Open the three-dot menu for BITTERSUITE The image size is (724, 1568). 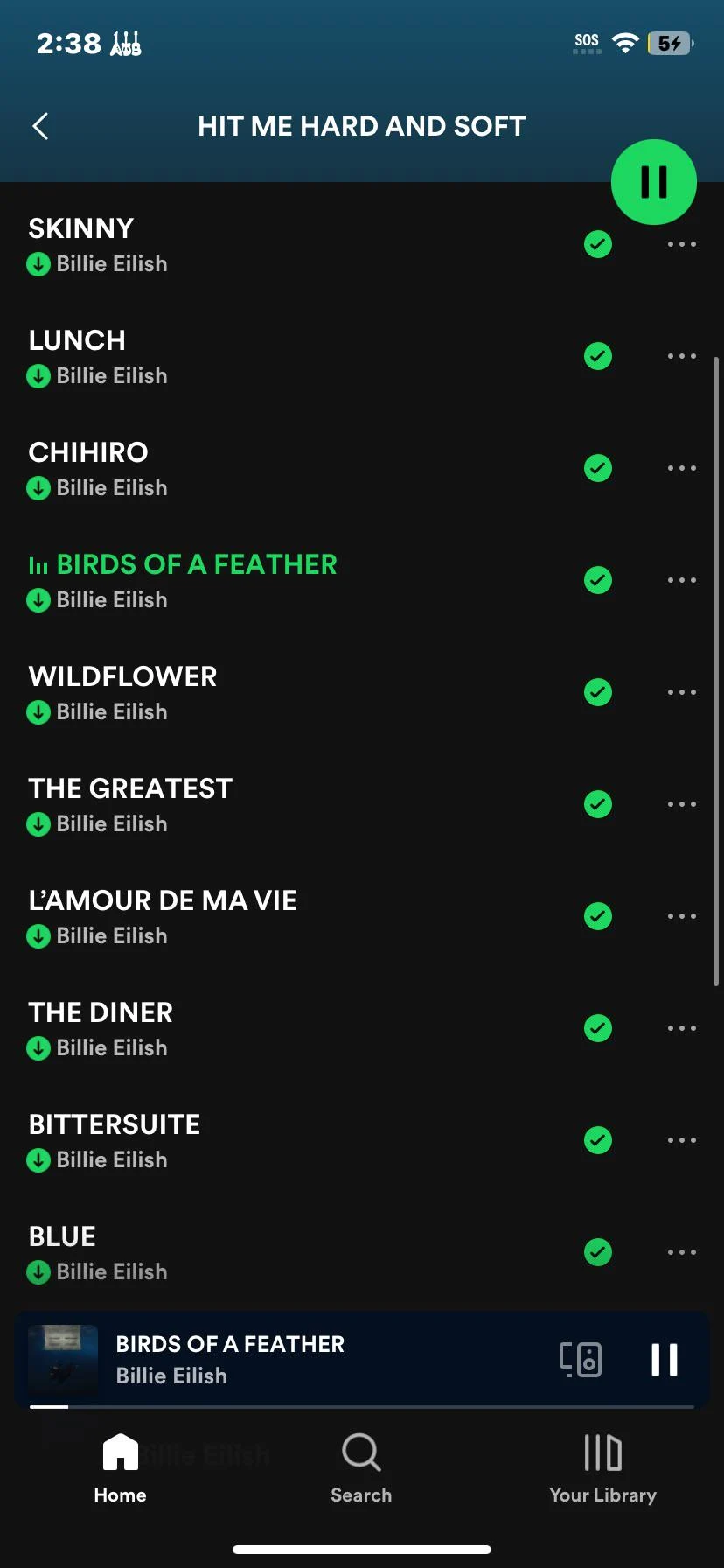pos(681,1139)
